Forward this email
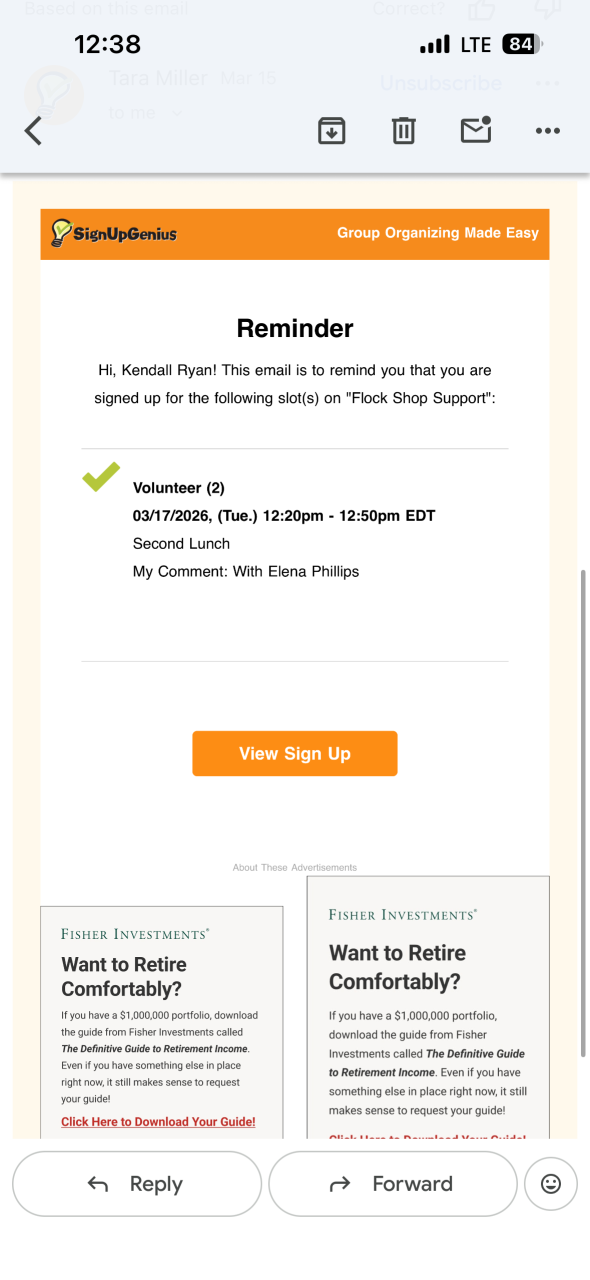The image size is (590, 1280). (393, 1184)
